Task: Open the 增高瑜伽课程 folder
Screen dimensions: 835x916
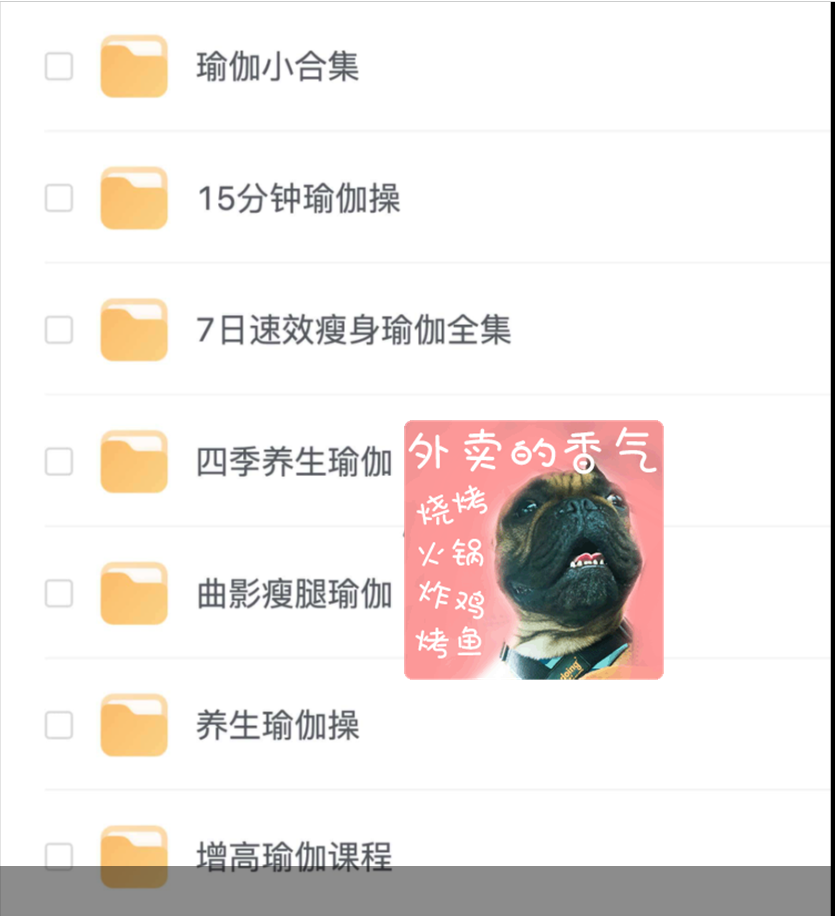Action: [292, 854]
